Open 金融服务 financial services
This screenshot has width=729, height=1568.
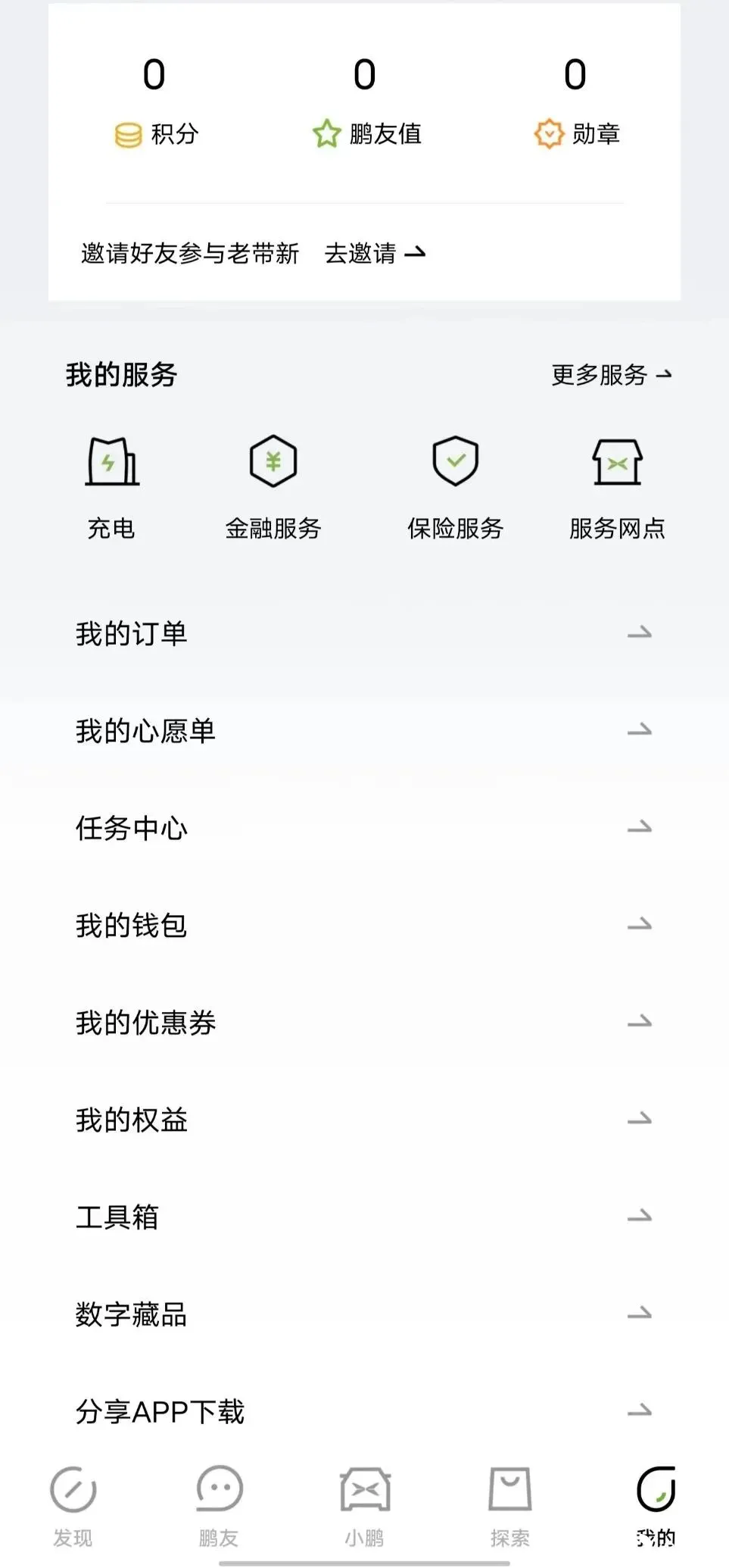[x=273, y=487]
